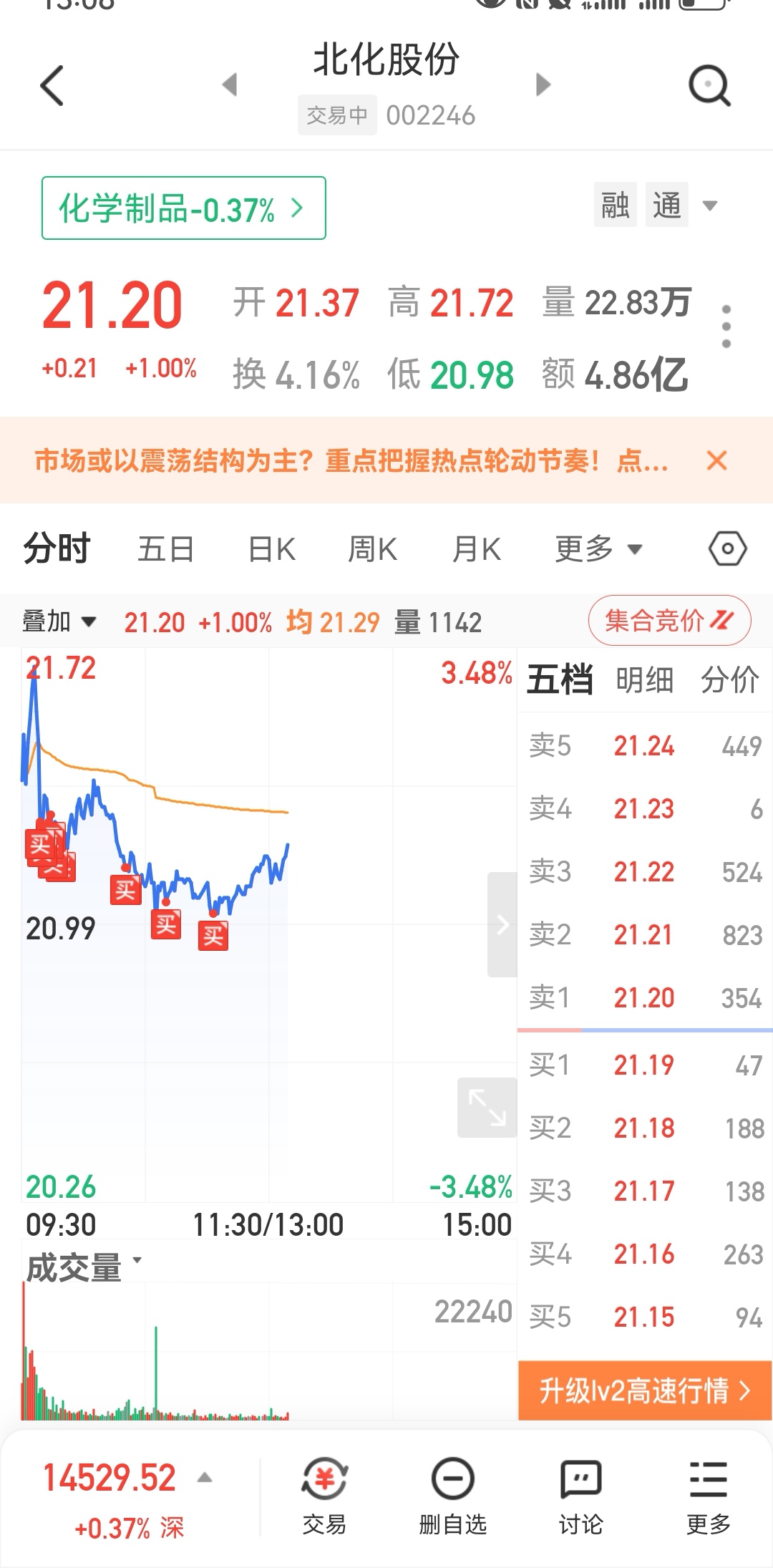The width and height of the screenshot is (773, 1568).
Task: Switch to the 月K chart tab
Action: click(x=477, y=550)
